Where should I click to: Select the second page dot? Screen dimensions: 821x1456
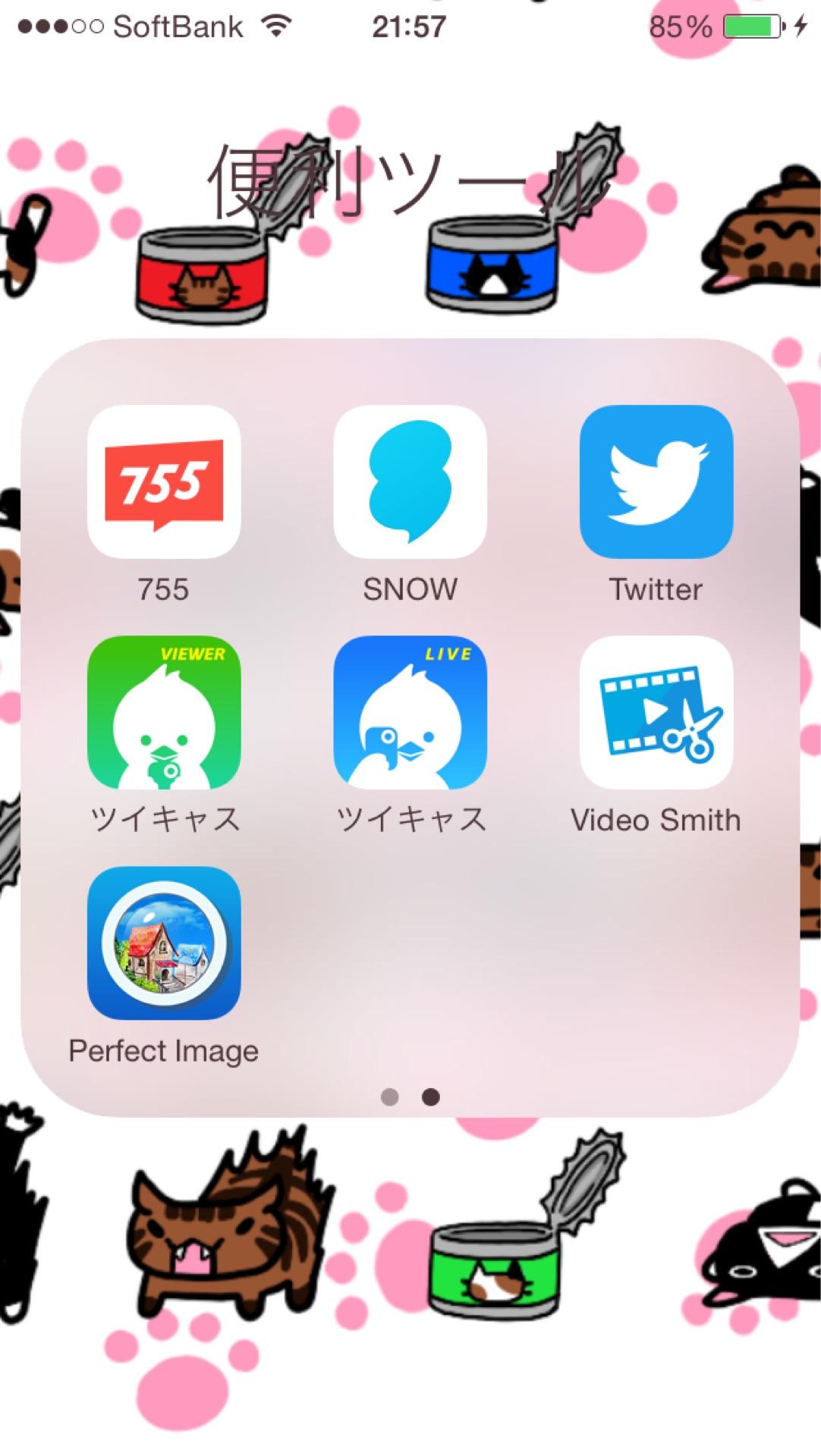(430, 1097)
